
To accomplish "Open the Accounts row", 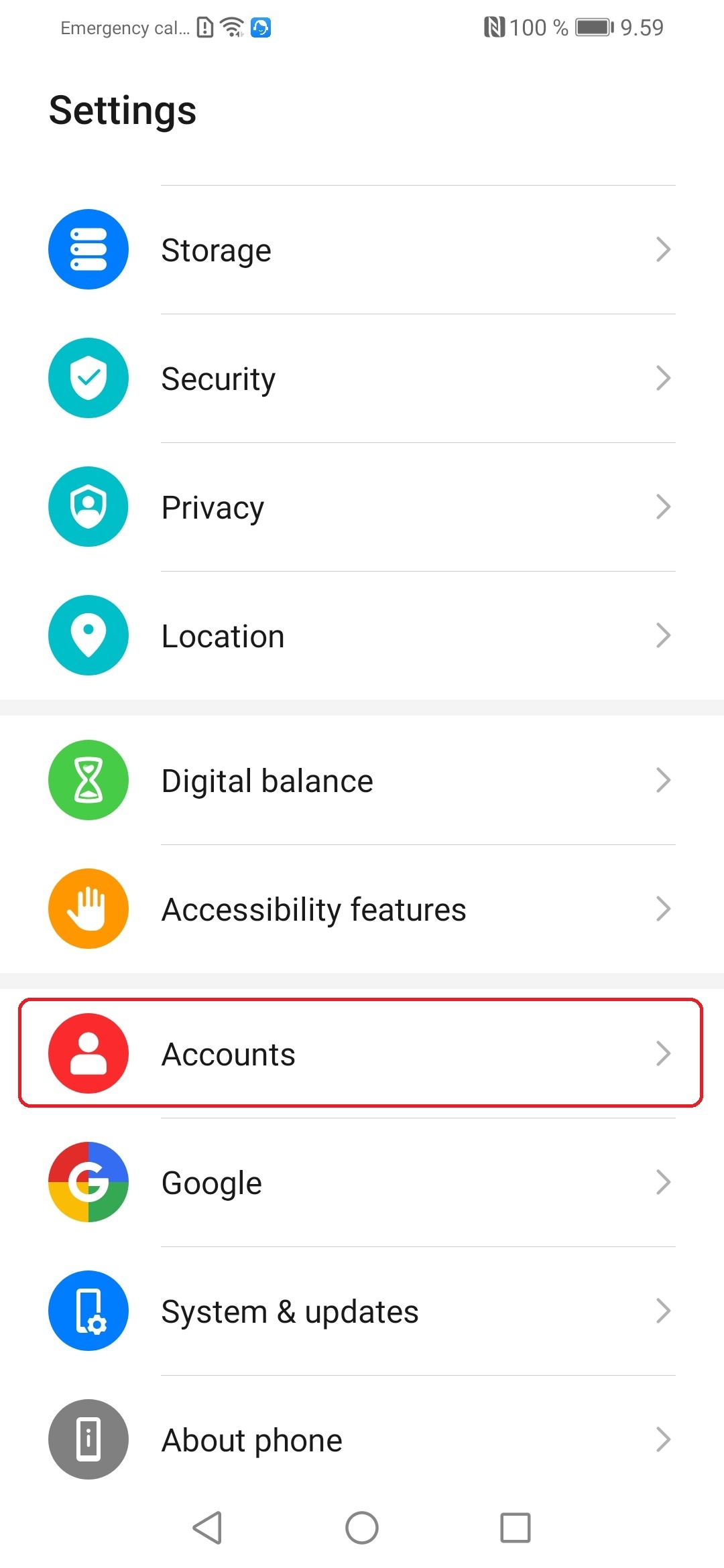I will 362,1053.
